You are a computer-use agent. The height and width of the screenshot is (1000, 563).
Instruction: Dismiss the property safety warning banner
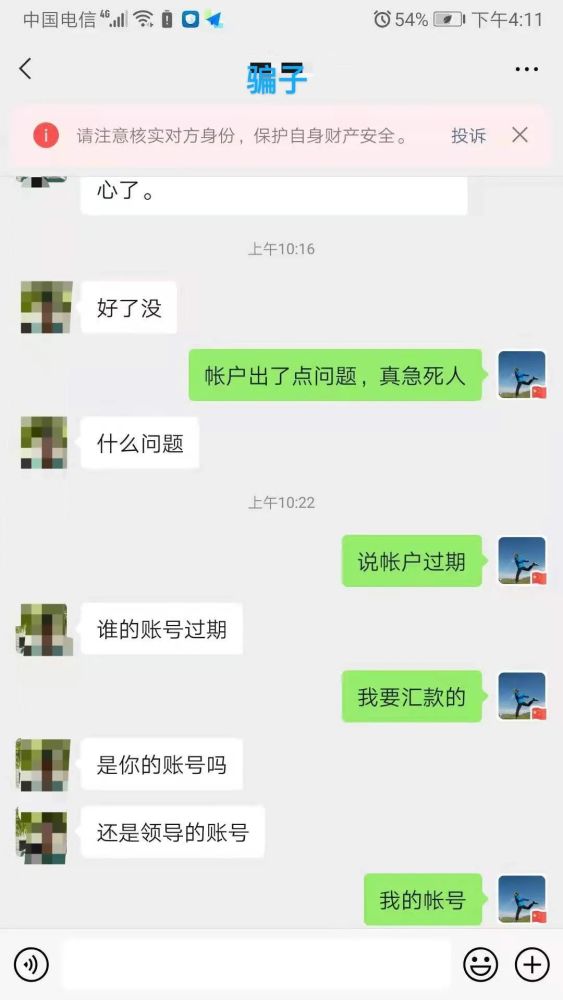(520, 135)
